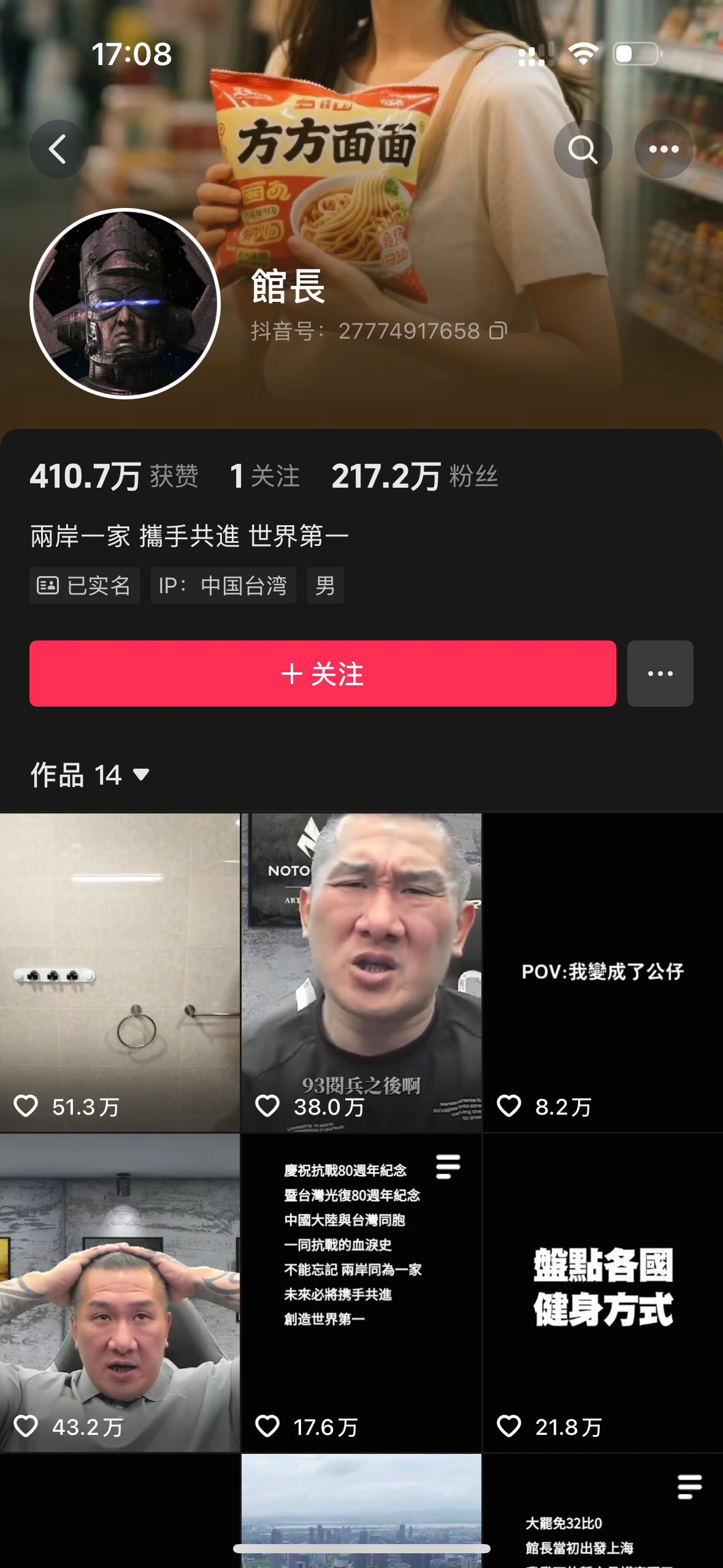Open the 盤點各國健身方式 video
This screenshot has height=1568, width=723.
coord(603,1292)
